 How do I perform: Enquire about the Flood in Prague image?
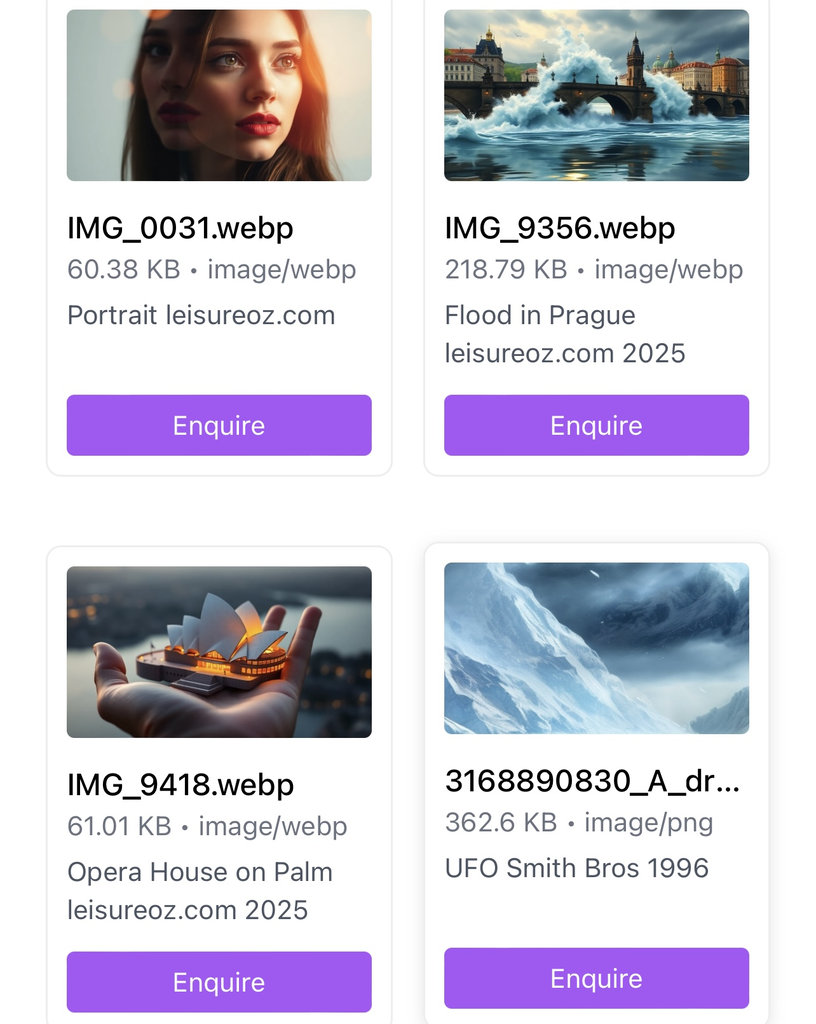click(596, 425)
